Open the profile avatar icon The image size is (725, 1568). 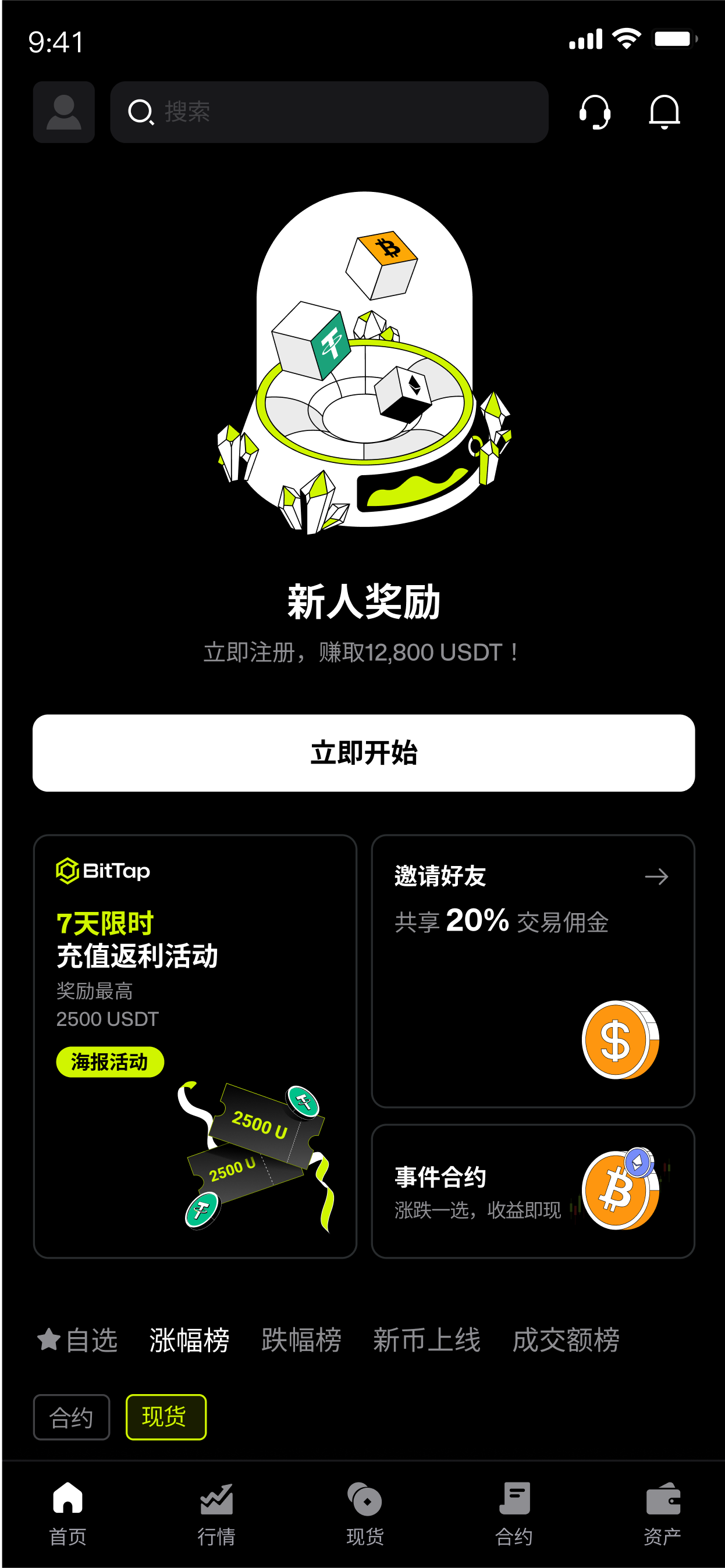coord(64,113)
